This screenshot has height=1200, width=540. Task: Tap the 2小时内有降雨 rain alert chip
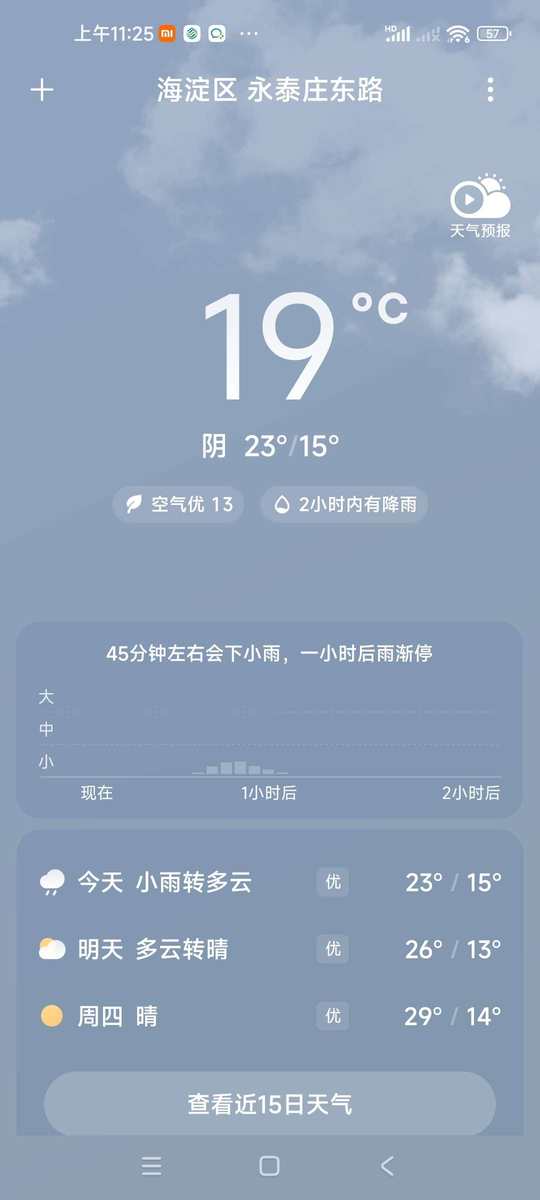(x=344, y=504)
